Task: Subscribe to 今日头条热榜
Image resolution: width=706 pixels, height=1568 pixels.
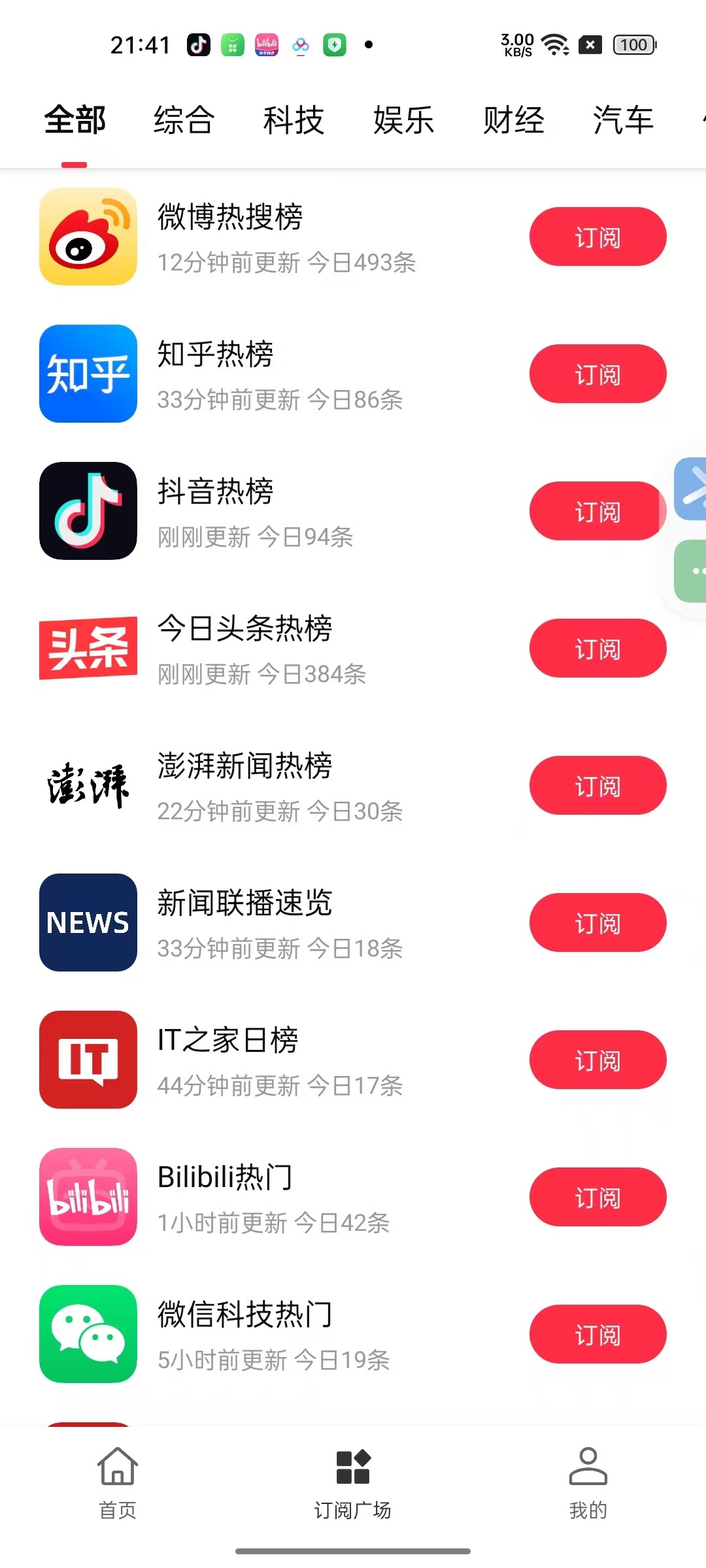Action: point(597,648)
